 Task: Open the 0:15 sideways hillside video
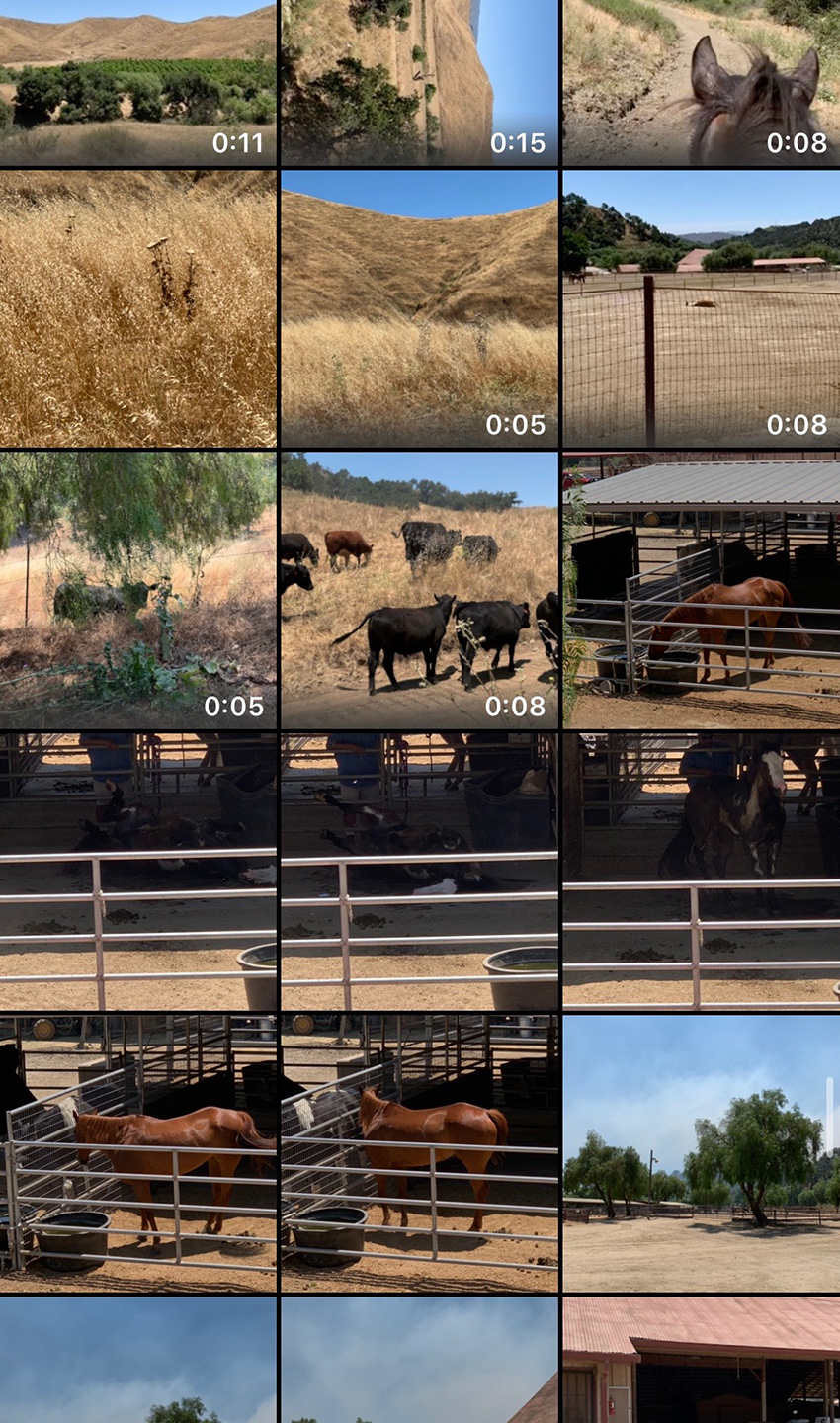click(x=419, y=83)
